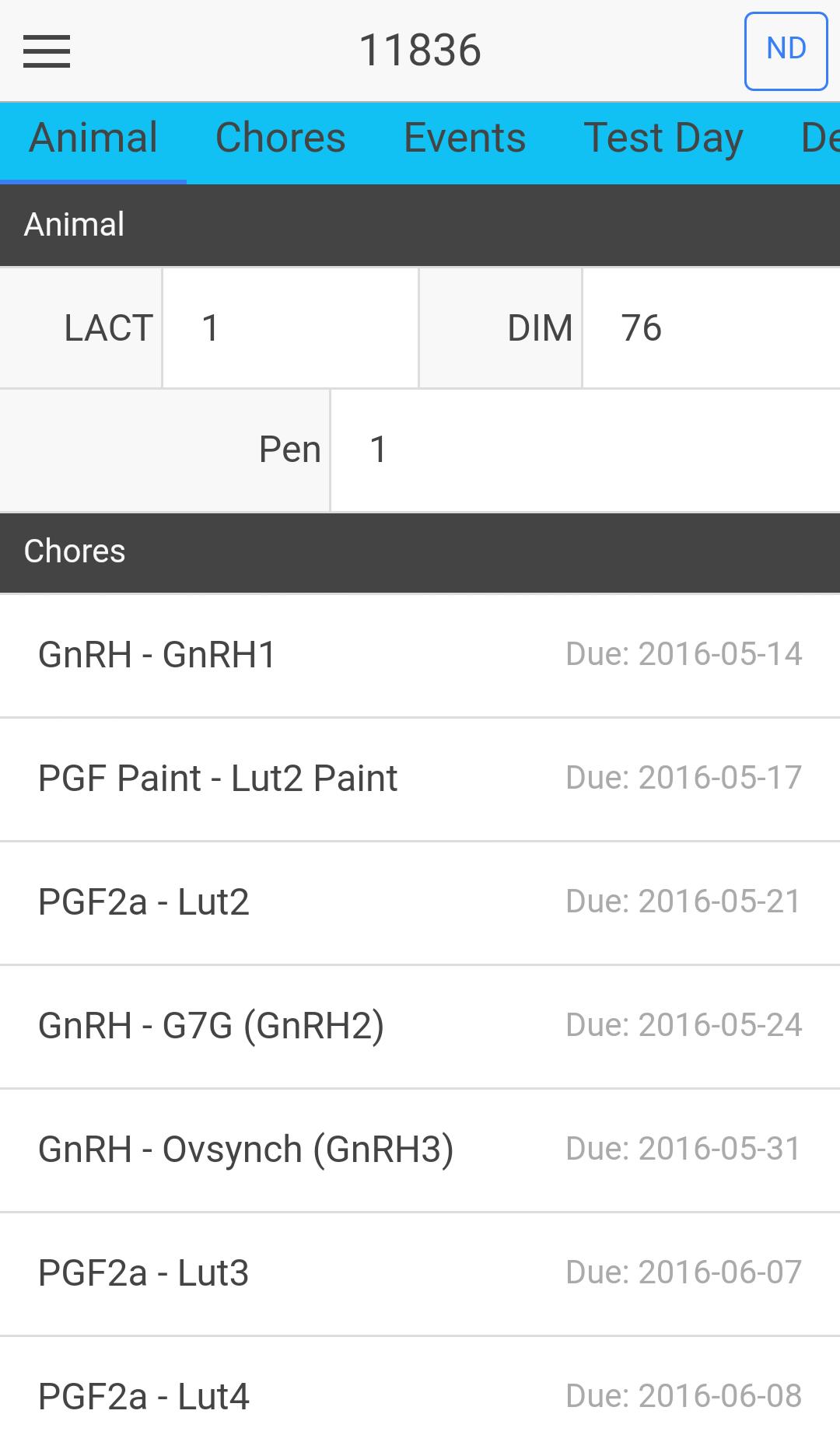Switch to the Chores tab
840x1435 pixels.
tap(280, 138)
